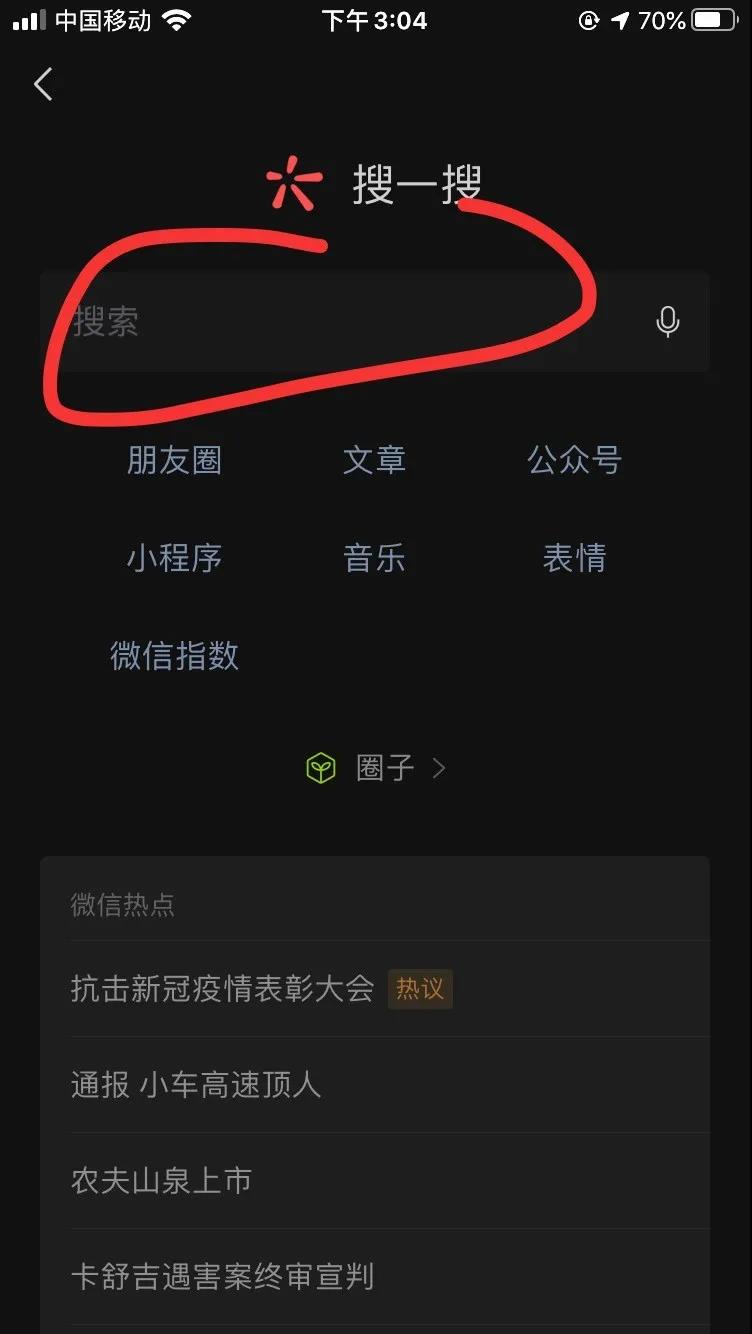Select the 朋友圈 search category
Viewport: 752px width, 1334px height.
click(x=174, y=460)
